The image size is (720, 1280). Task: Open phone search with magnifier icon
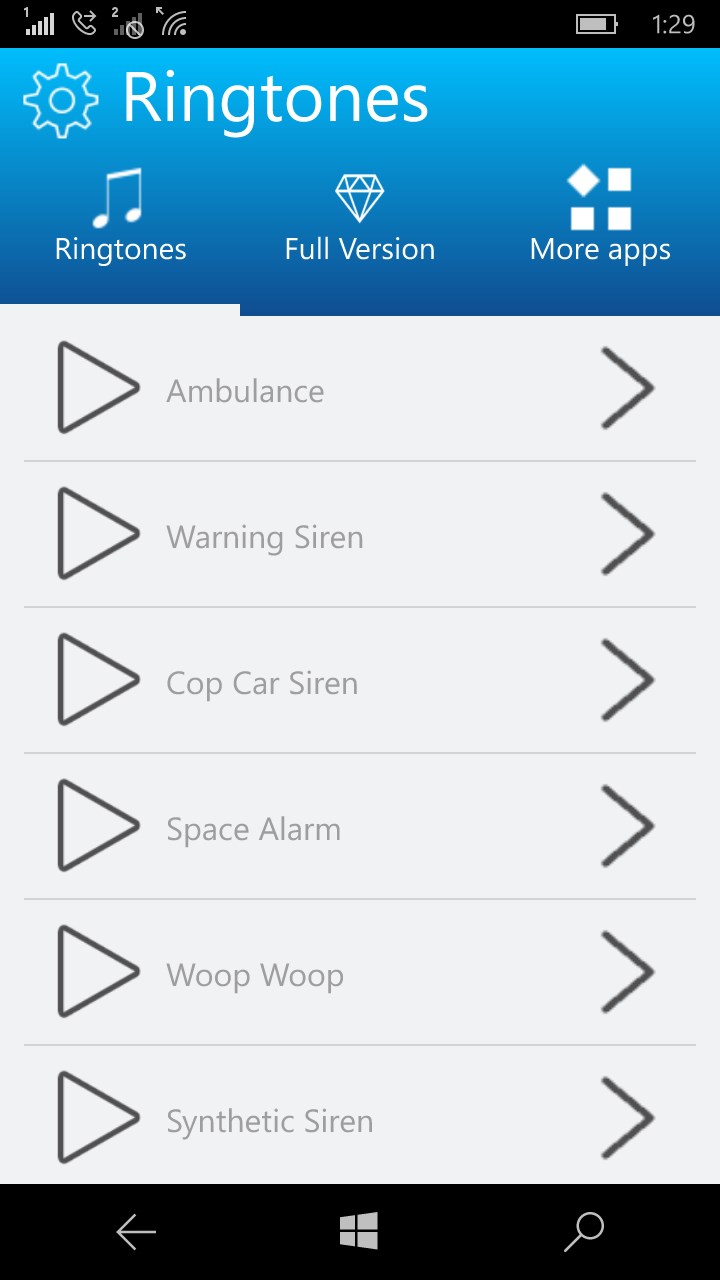(584, 1230)
